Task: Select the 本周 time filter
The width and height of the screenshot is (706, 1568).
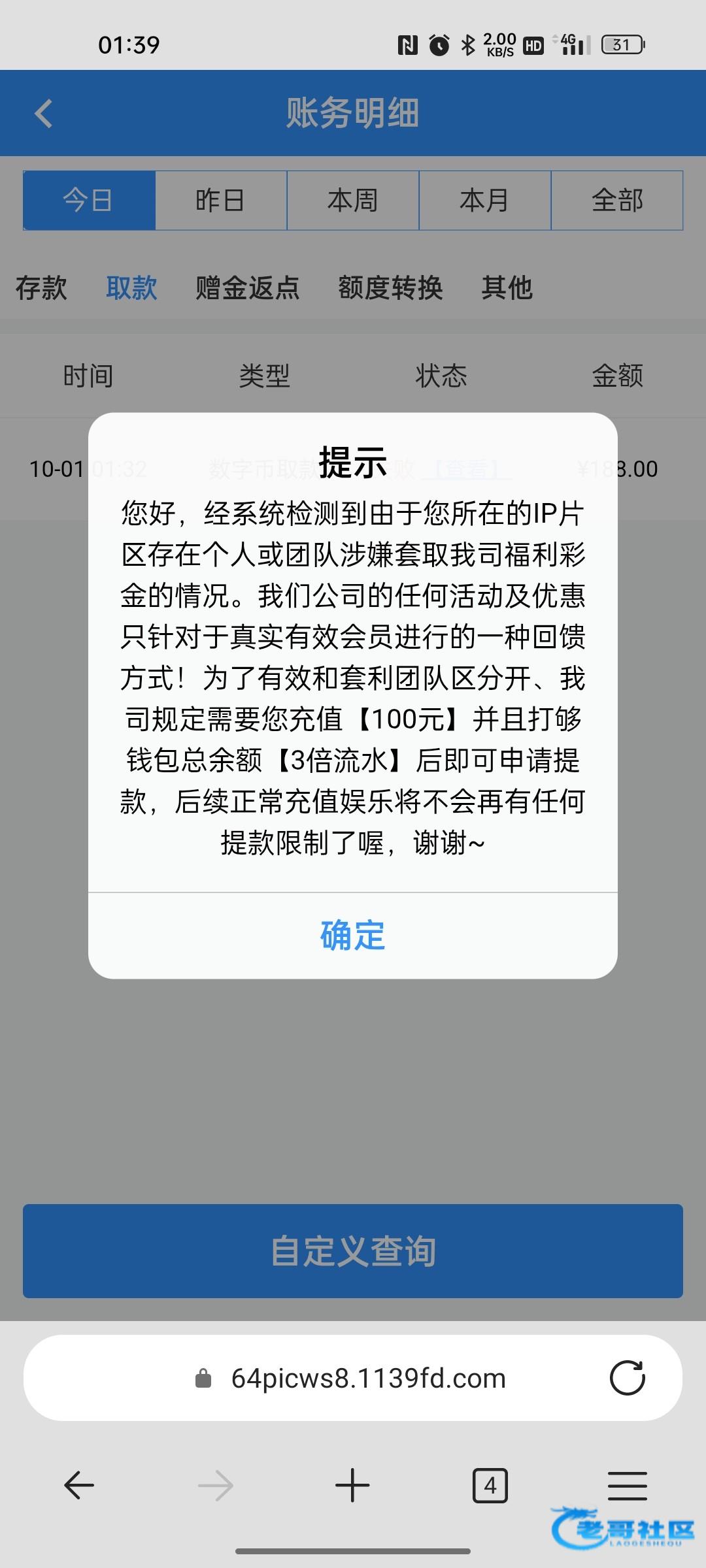Action: click(353, 200)
